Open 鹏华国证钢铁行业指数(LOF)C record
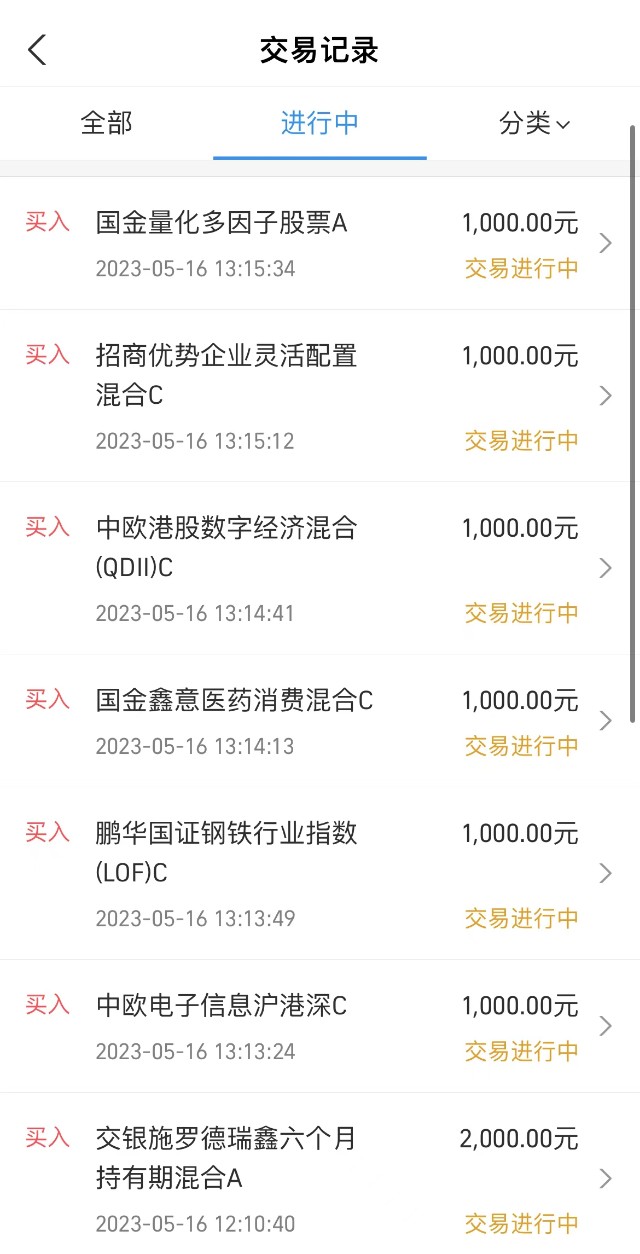 tap(320, 874)
